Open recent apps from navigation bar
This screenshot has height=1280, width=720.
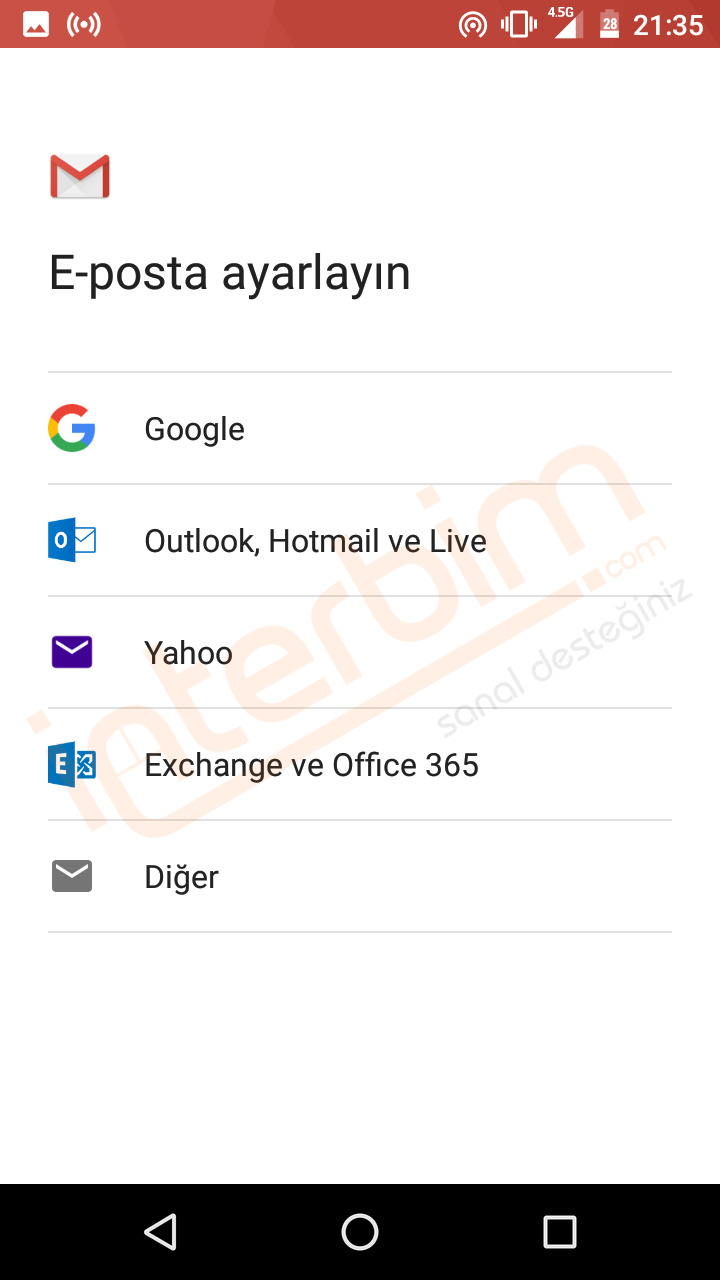click(x=560, y=1232)
